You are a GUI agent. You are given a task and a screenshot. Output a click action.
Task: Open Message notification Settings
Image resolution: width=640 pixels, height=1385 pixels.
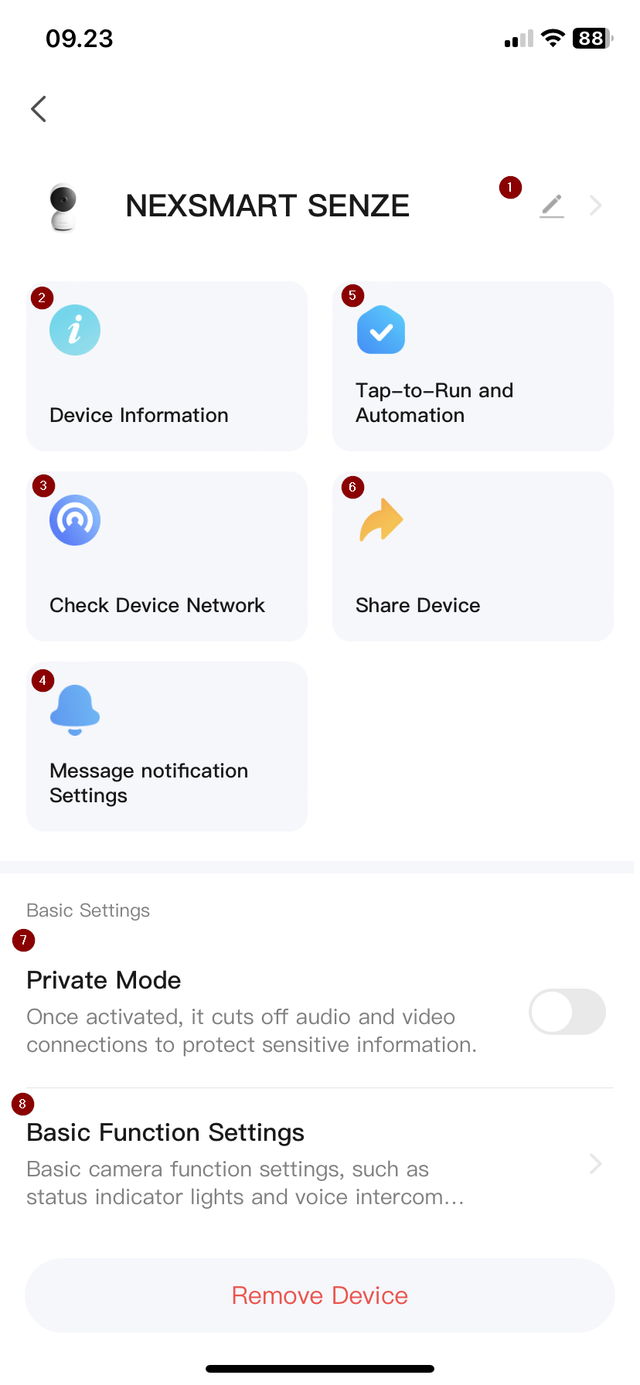(x=167, y=746)
